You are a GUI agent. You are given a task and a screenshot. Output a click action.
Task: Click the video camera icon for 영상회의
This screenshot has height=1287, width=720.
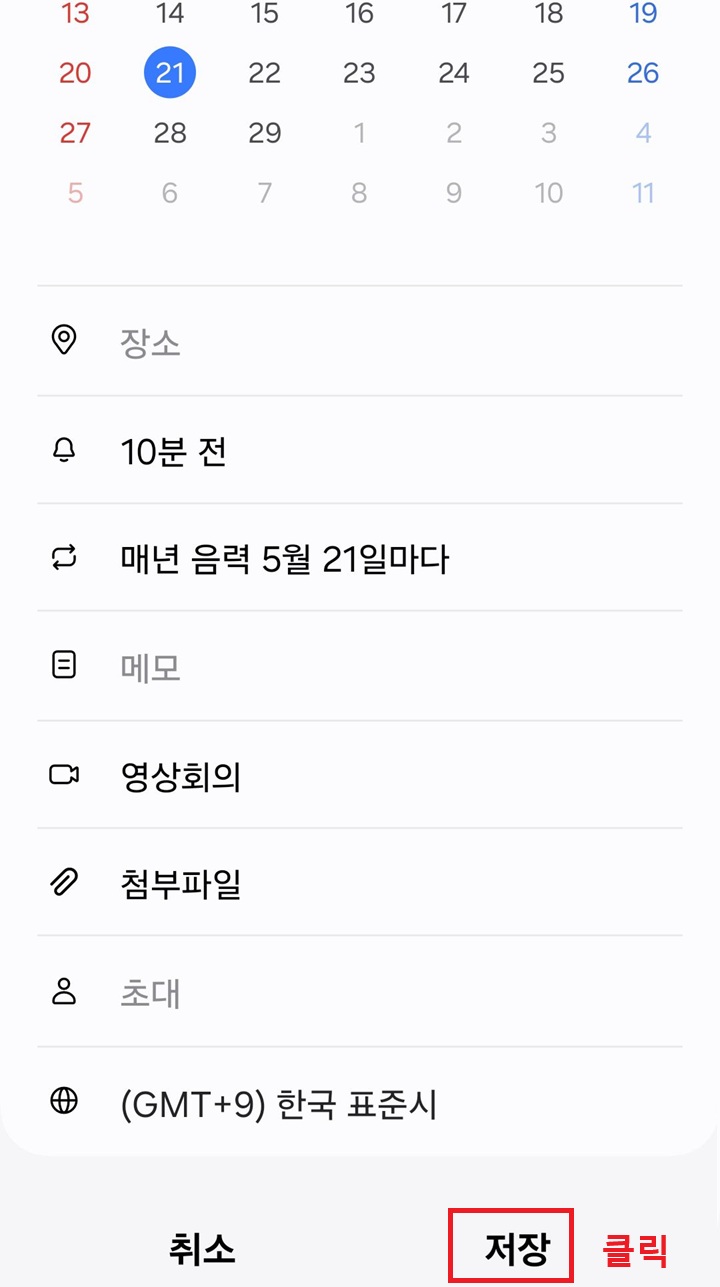click(65, 776)
